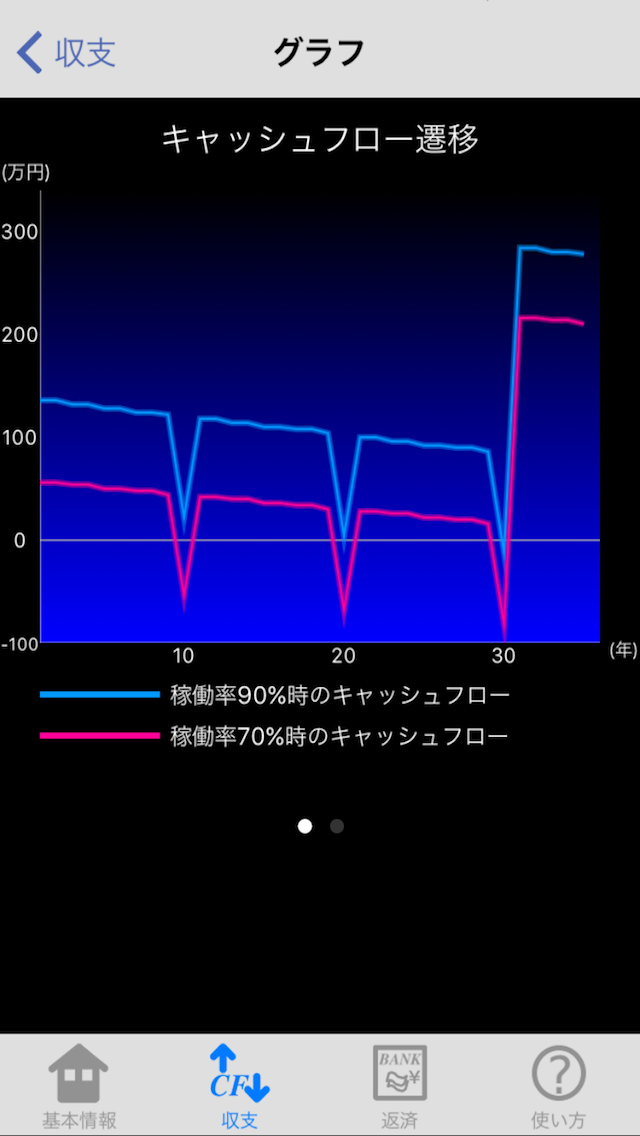Tap the second graph page indicator dot

337,826
